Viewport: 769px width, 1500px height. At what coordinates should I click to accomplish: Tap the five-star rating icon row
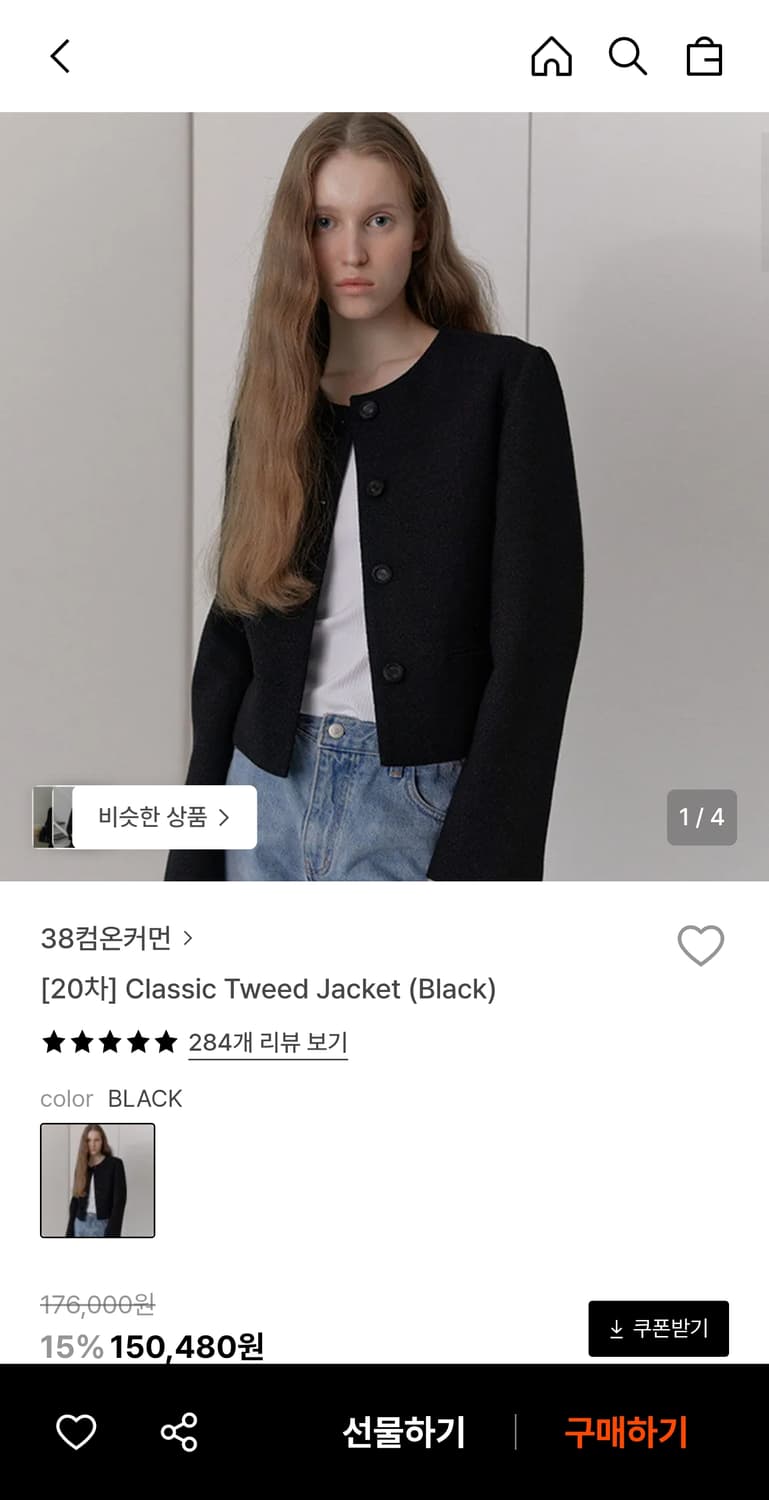[108, 1042]
